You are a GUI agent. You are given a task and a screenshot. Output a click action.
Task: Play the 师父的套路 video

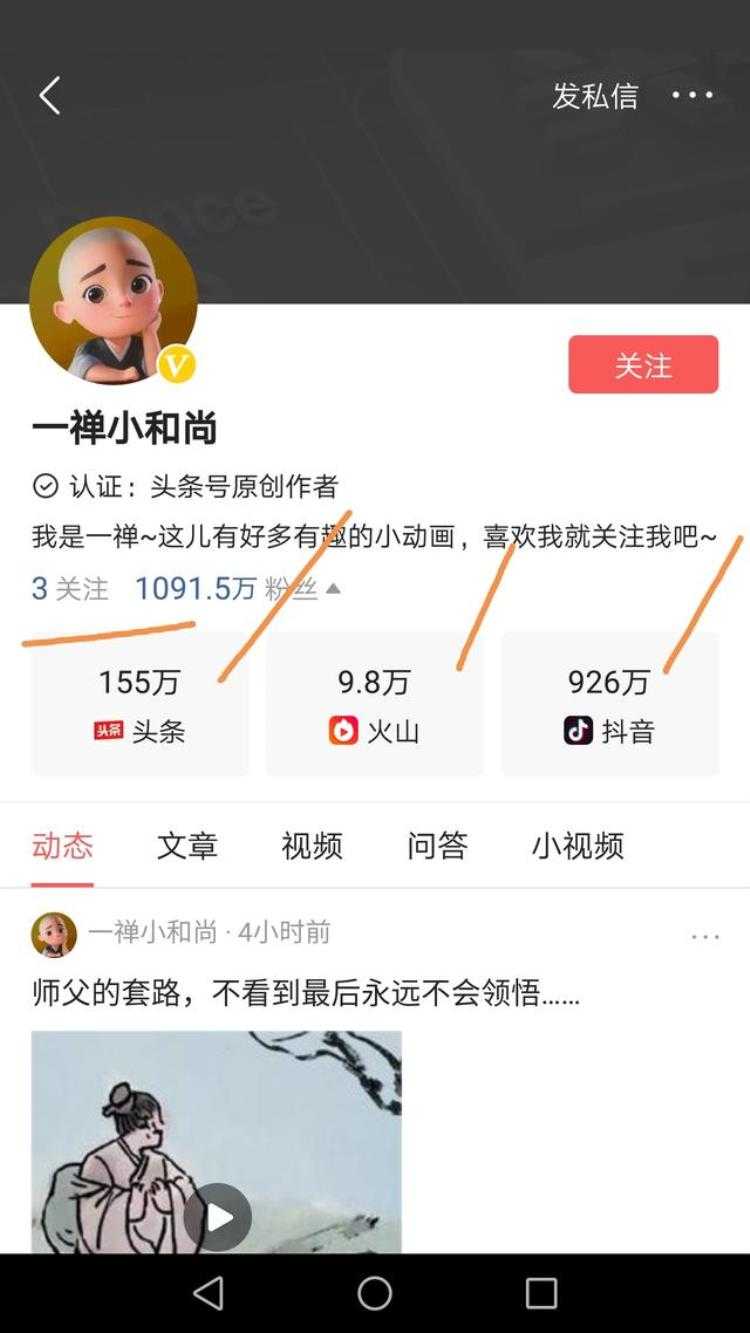(x=217, y=1216)
